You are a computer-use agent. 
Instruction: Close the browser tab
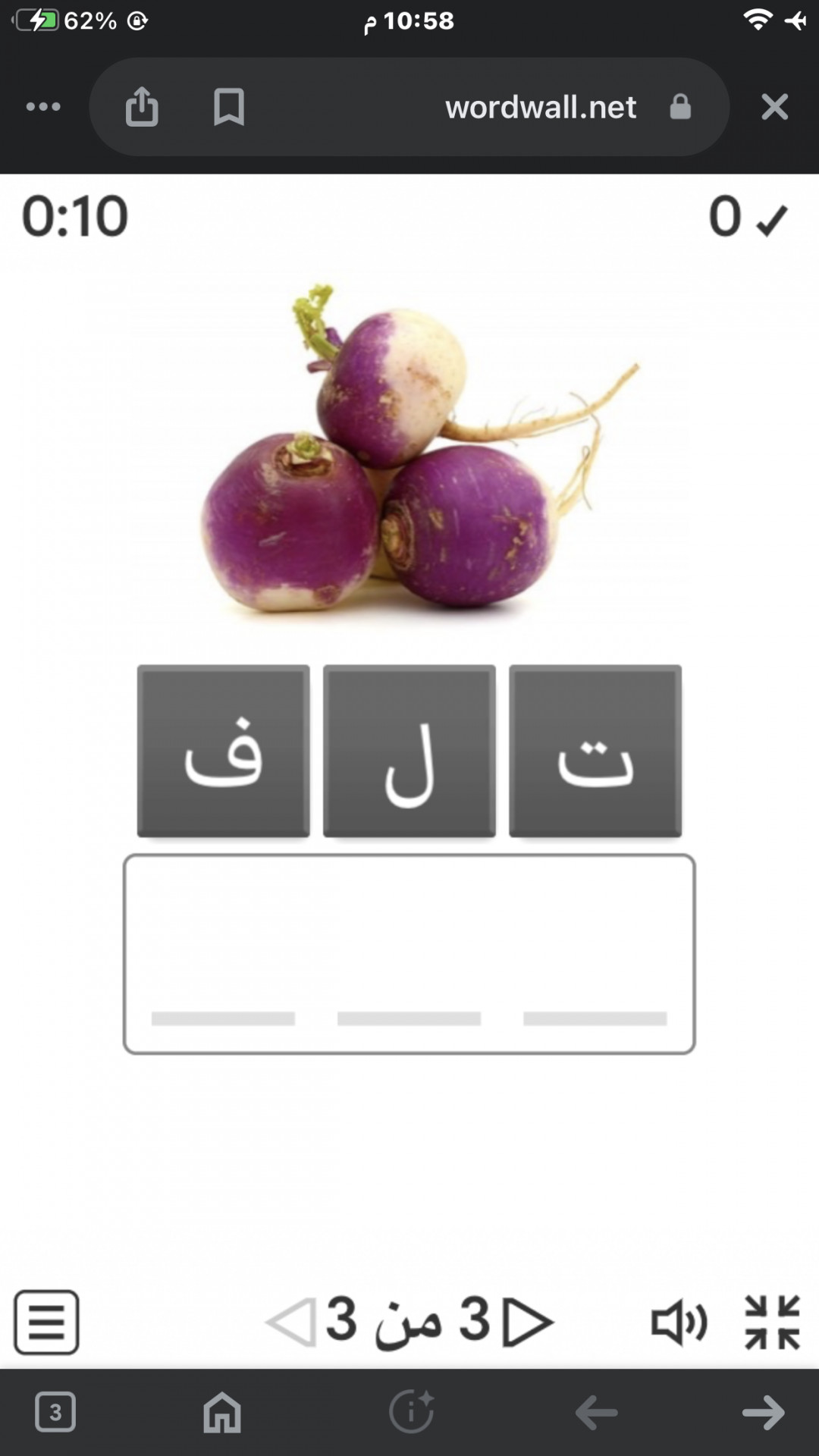[774, 107]
